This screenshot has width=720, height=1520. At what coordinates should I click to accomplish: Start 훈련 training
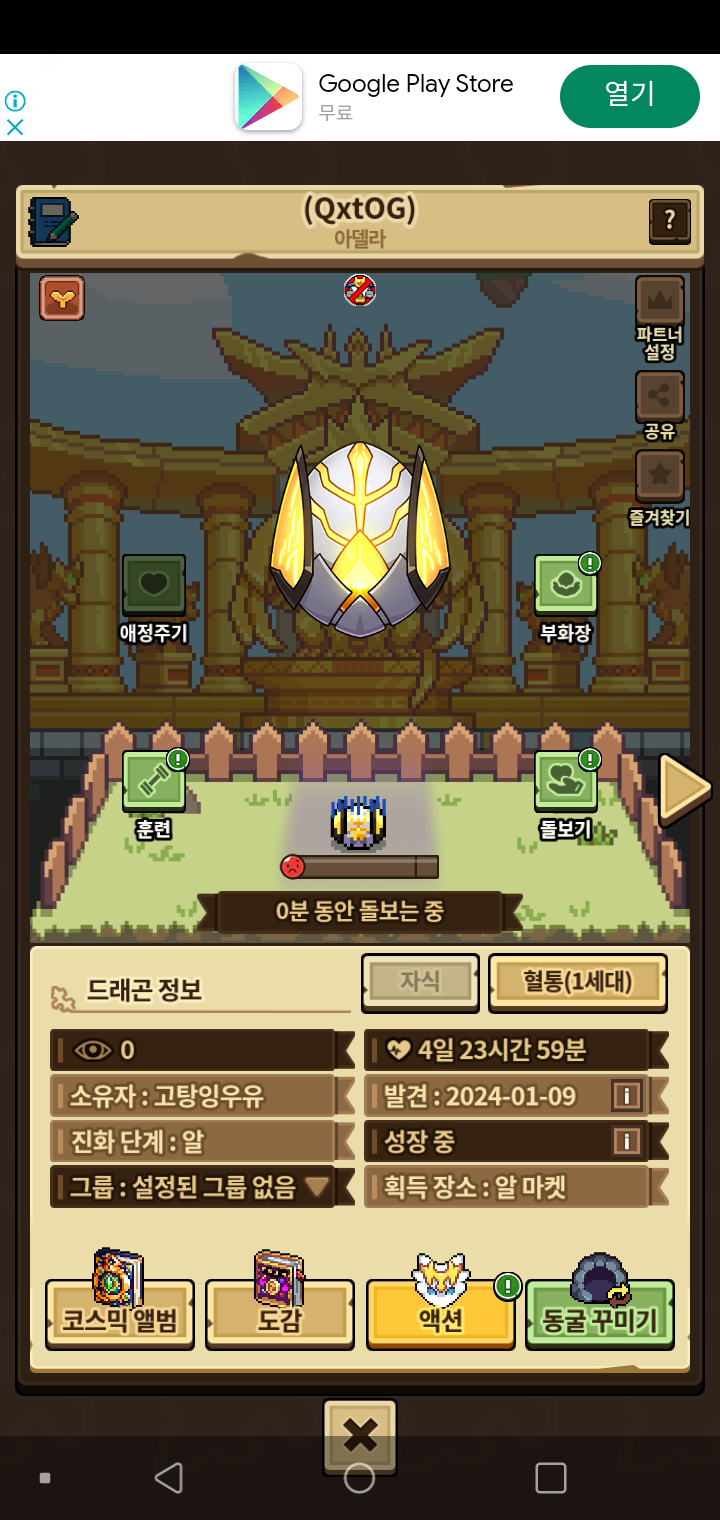point(154,781)
